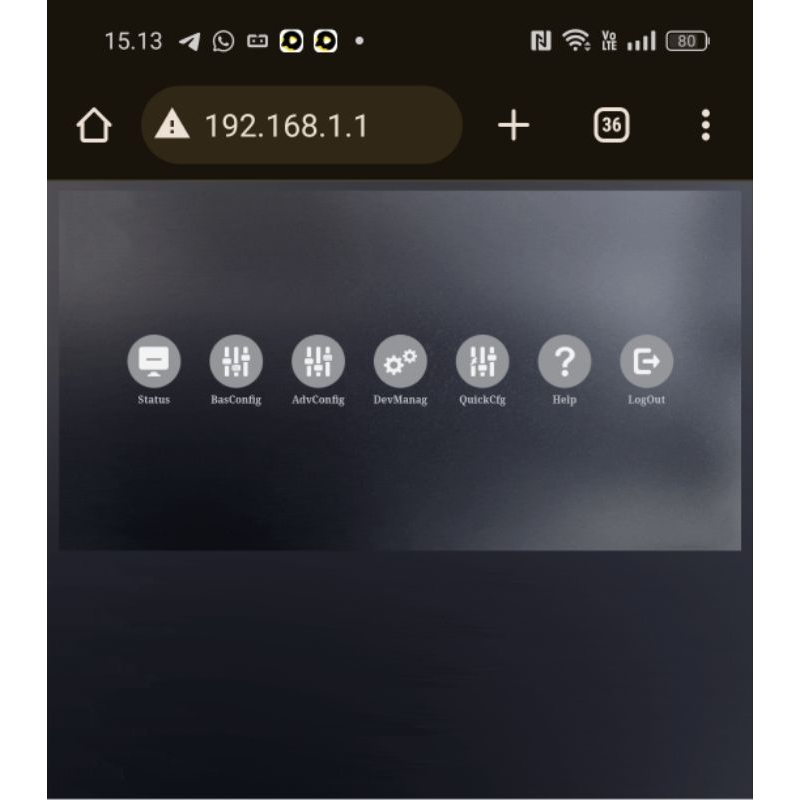800x800 pixels.
Task: Open BasConfig settings
Action: [236, 362]
